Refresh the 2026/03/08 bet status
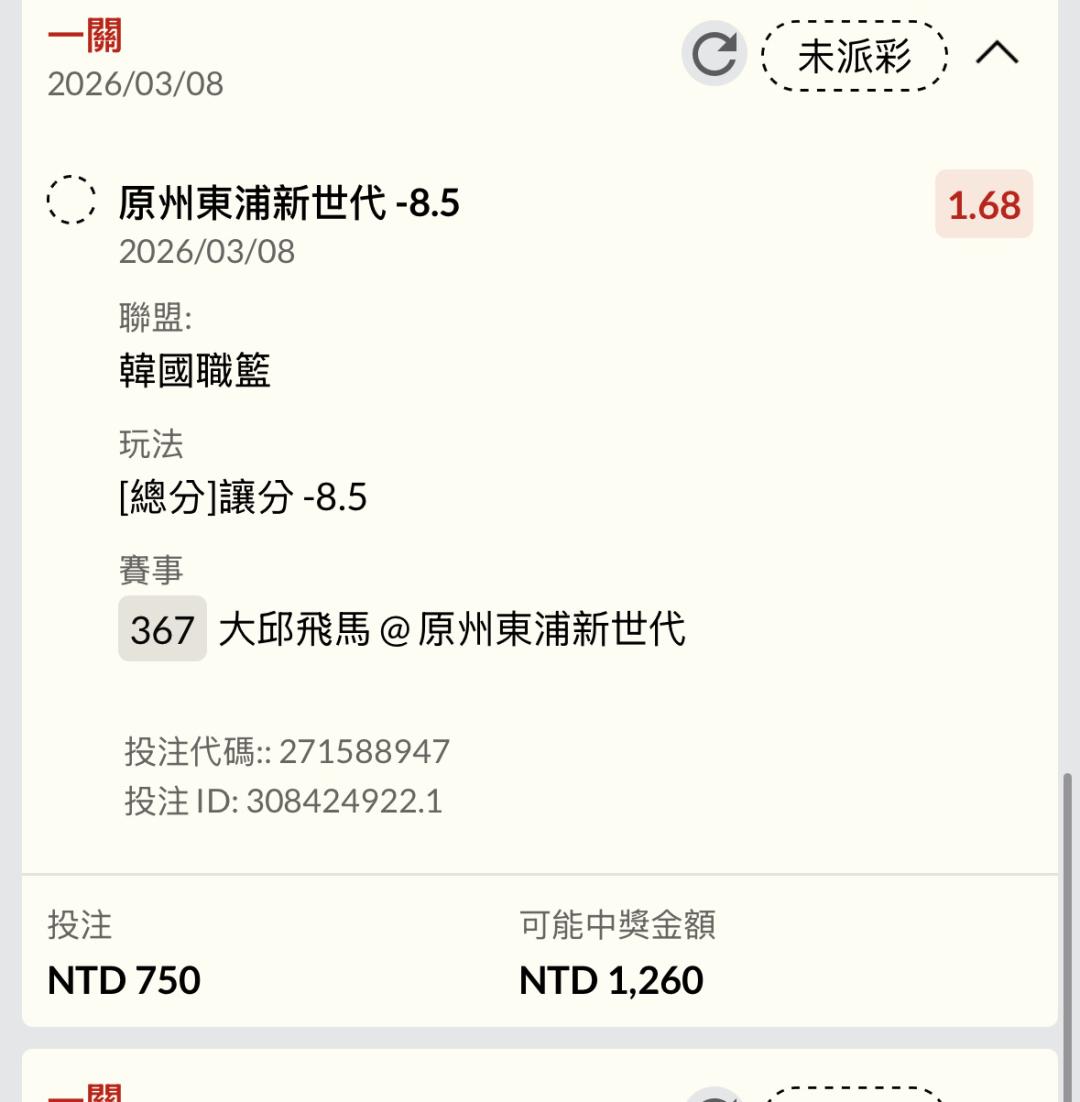The image size is (1080, 1102). coord(714,54)
